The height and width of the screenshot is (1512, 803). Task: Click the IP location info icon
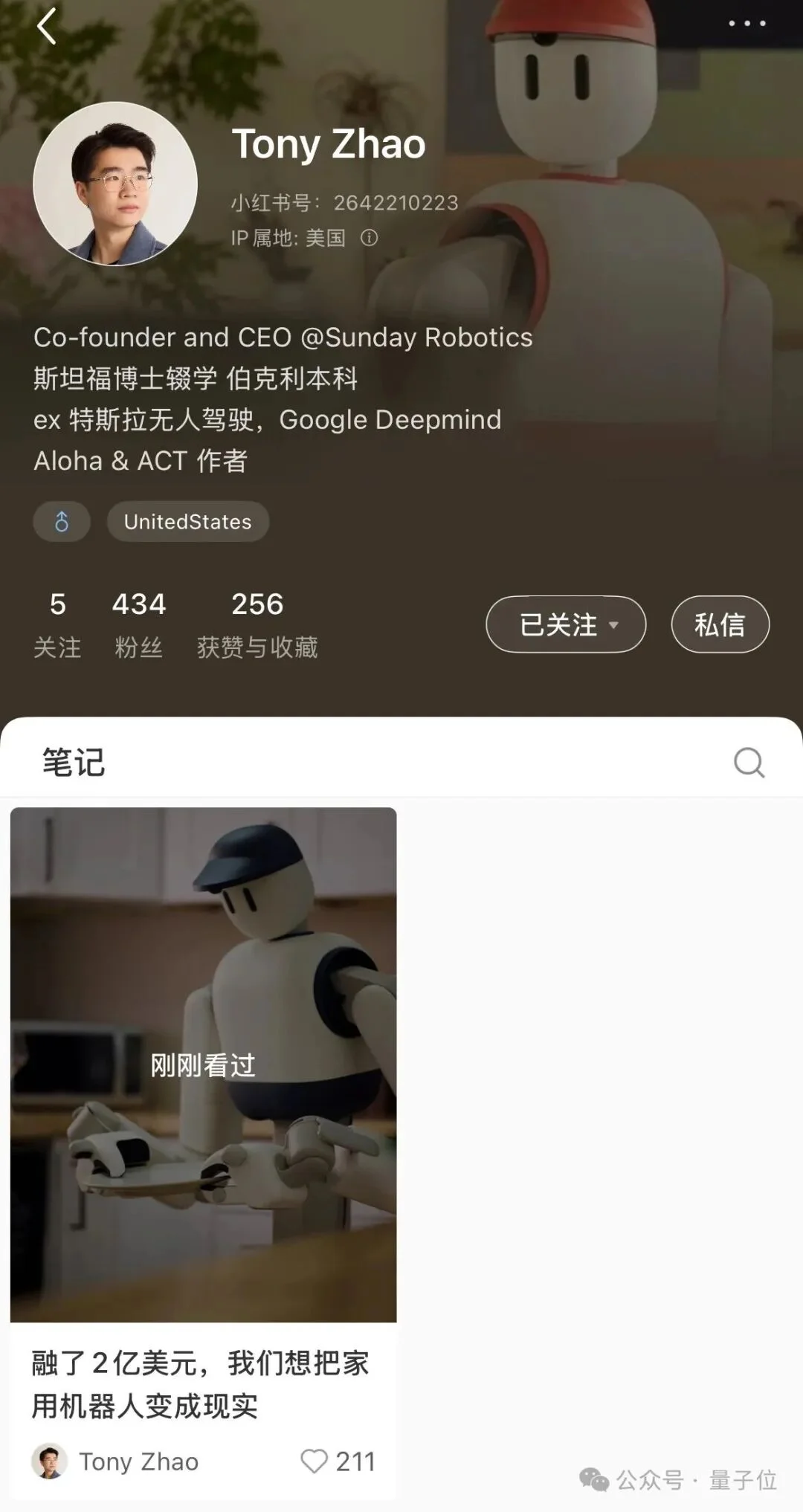(370, 238)
